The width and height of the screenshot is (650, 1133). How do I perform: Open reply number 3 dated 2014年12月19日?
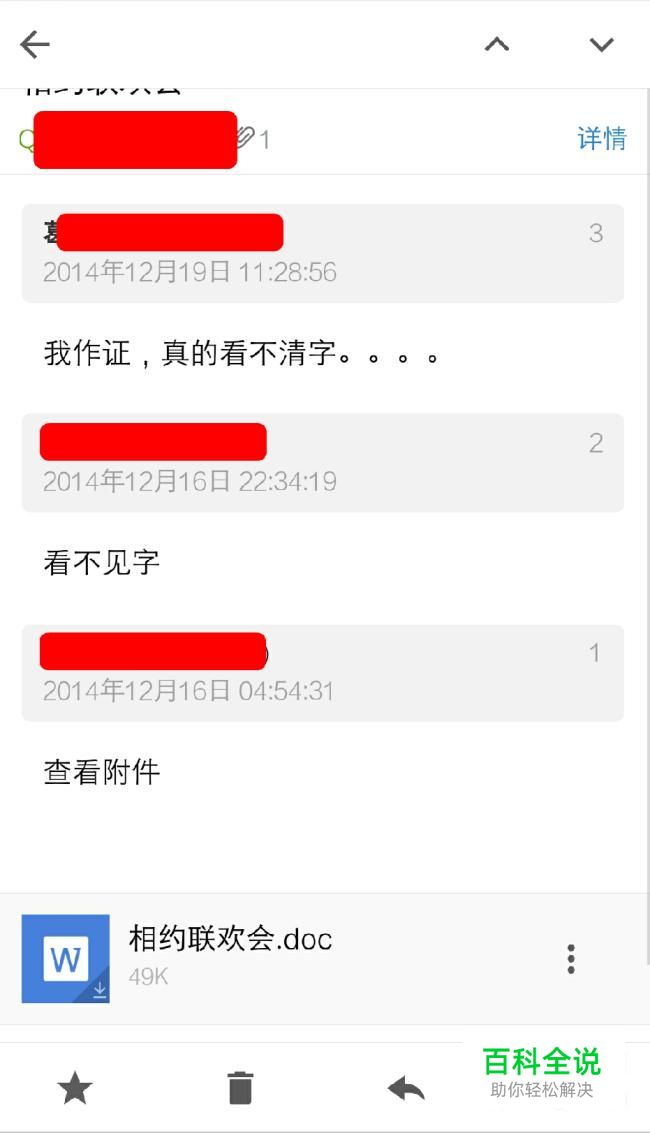pyautogui.click(x=323, y=253)
